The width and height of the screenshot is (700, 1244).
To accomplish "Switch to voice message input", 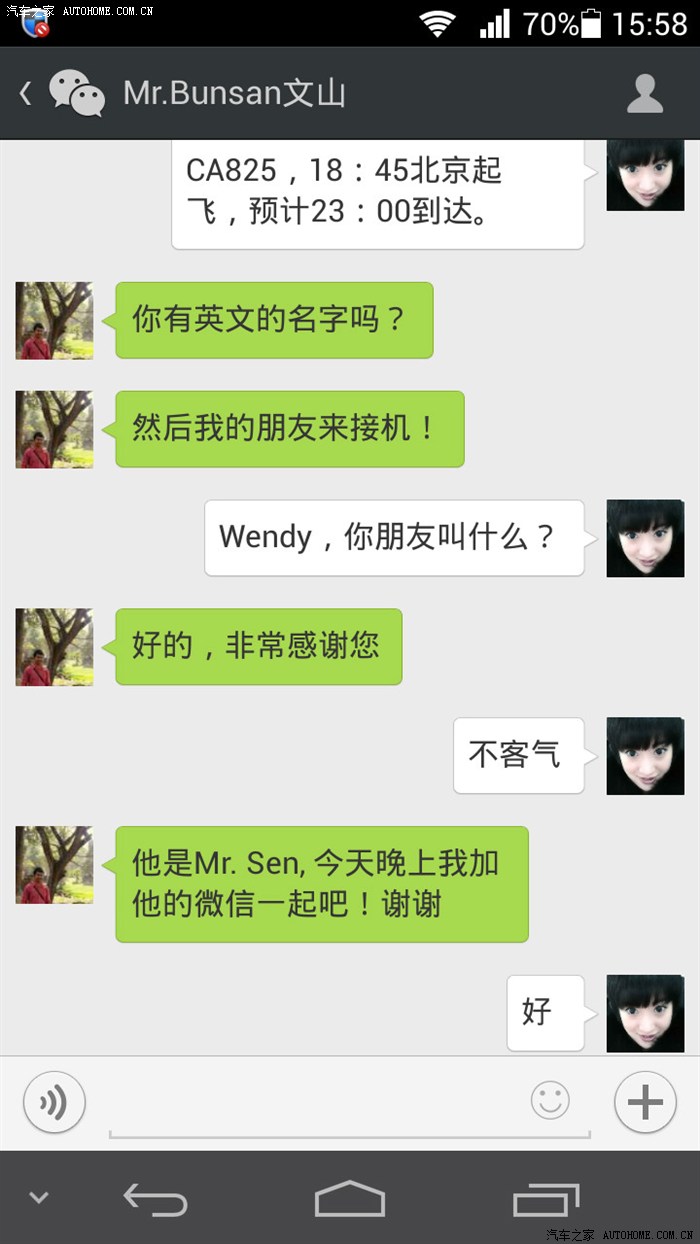I will [54, 1102].
